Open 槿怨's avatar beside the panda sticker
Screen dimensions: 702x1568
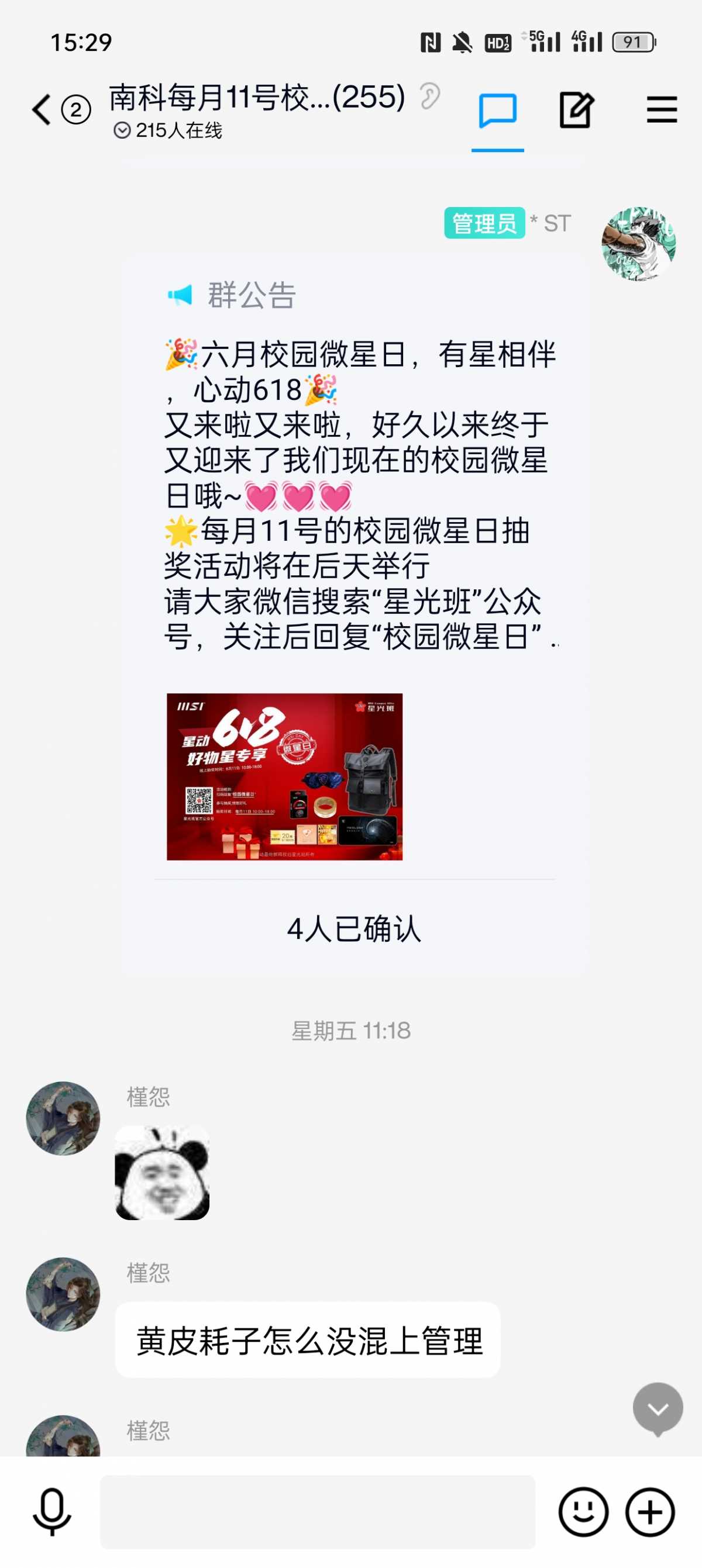[x=63, y=1118]
